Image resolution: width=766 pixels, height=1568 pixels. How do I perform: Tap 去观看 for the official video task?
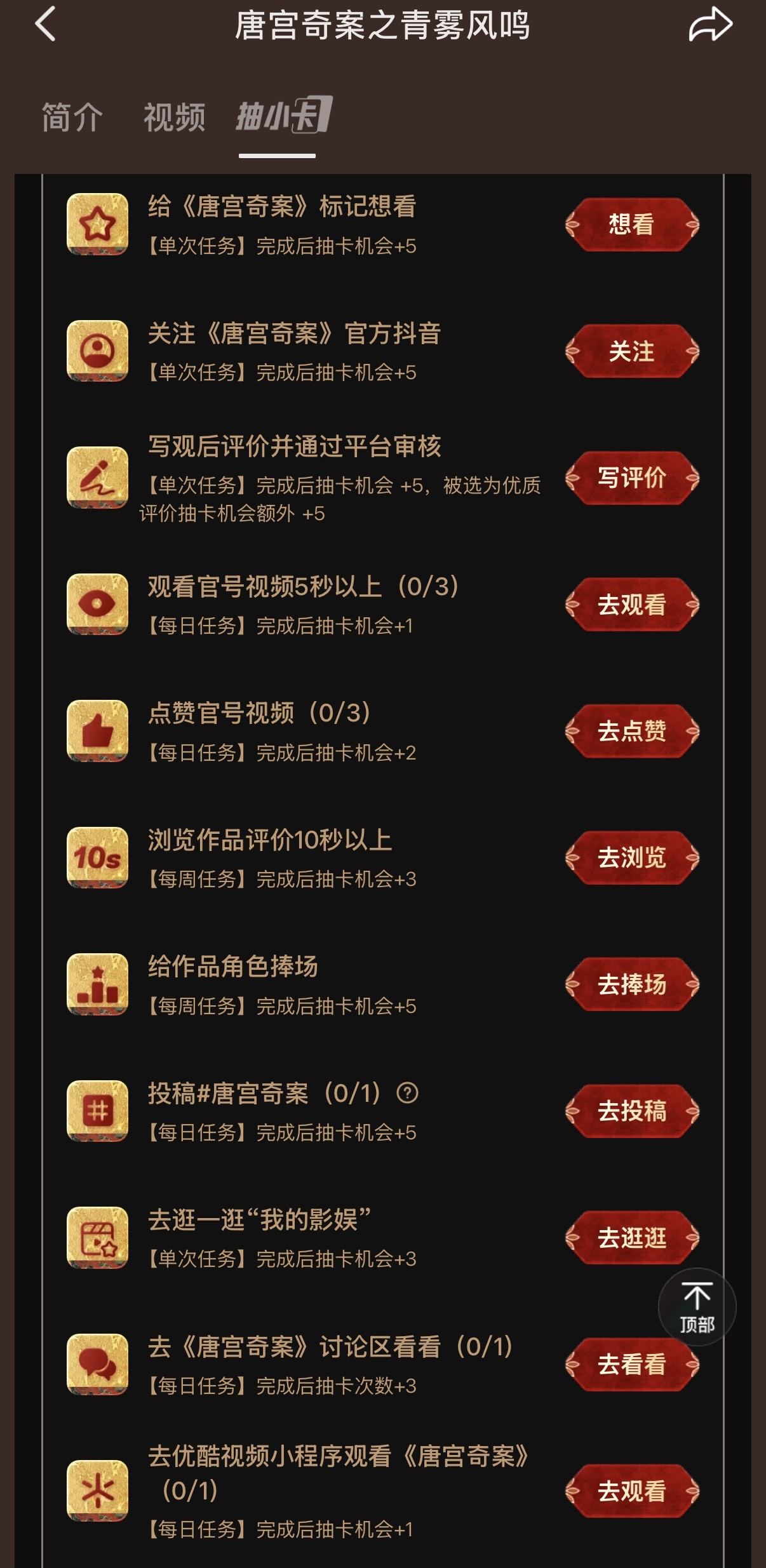632,605
